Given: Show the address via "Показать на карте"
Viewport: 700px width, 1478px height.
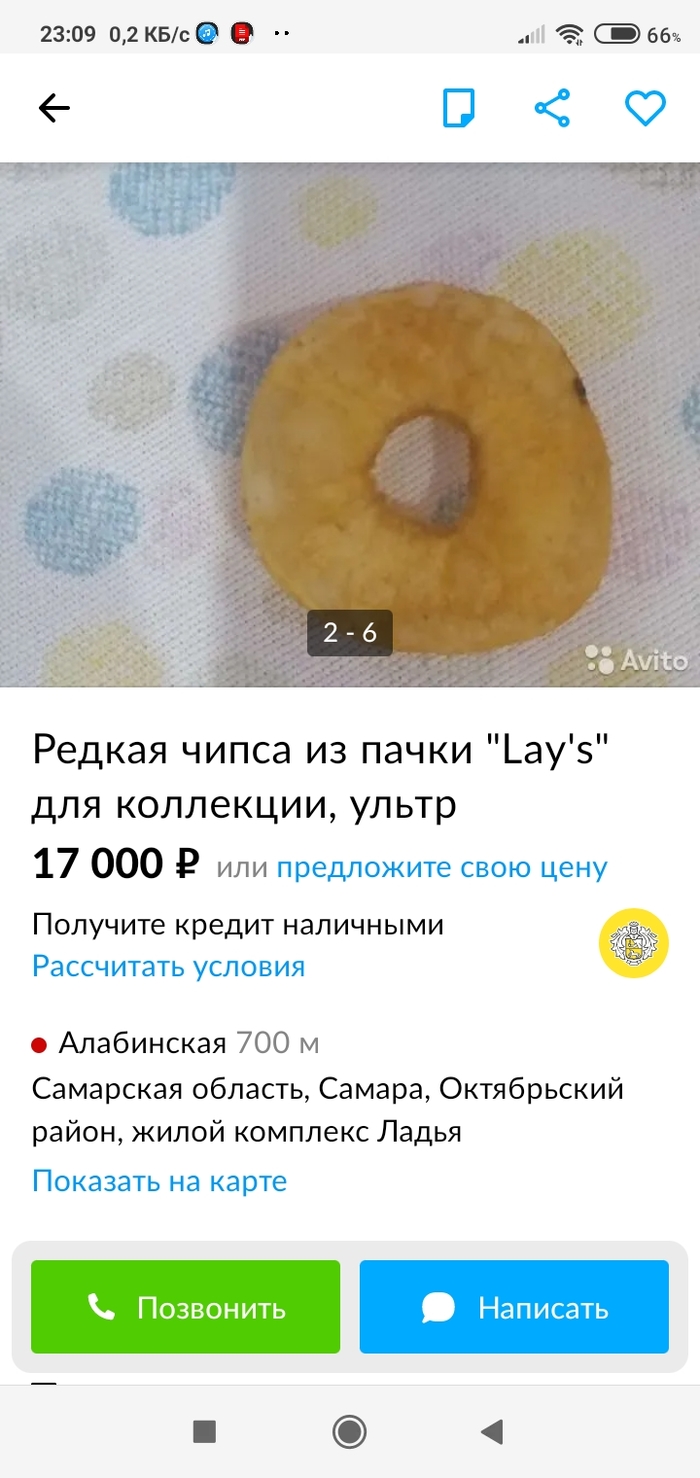Looking at the screenshot, I should click(x=159, y=1181).
